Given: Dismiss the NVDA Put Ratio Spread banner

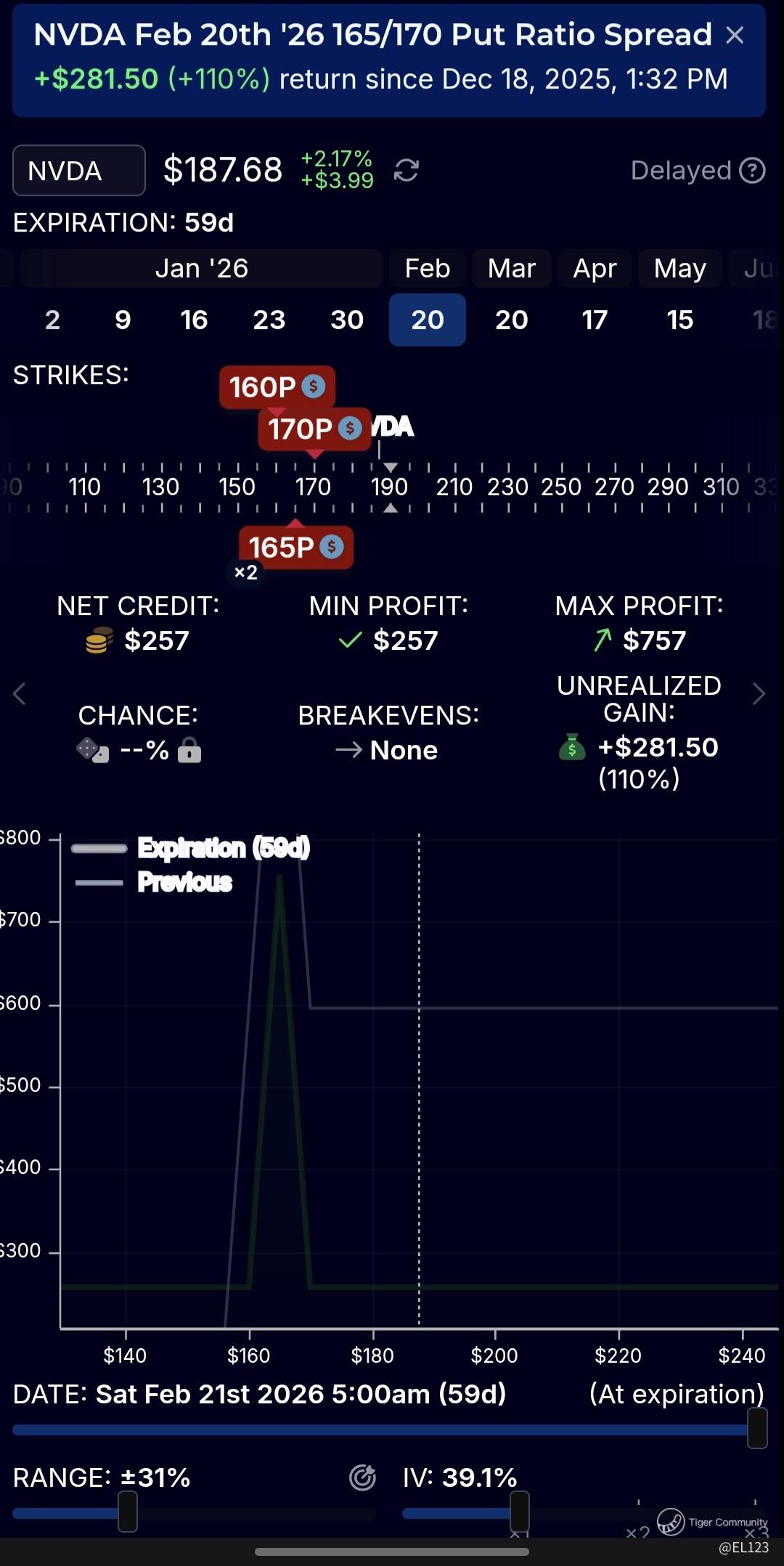Looking at the screenshot, I should (735, 35).
